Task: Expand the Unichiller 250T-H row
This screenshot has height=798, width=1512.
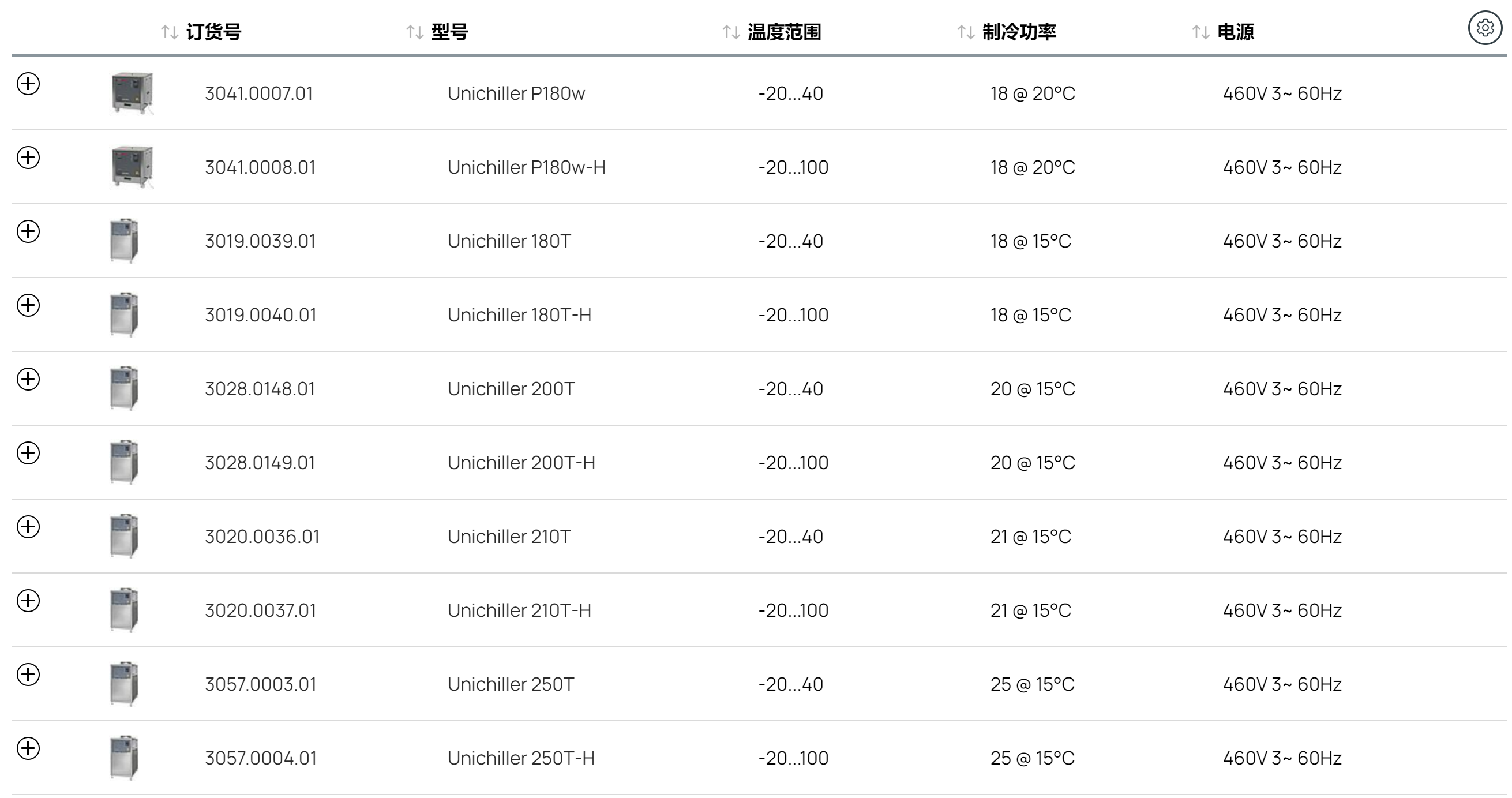Action: coord(28,748)
